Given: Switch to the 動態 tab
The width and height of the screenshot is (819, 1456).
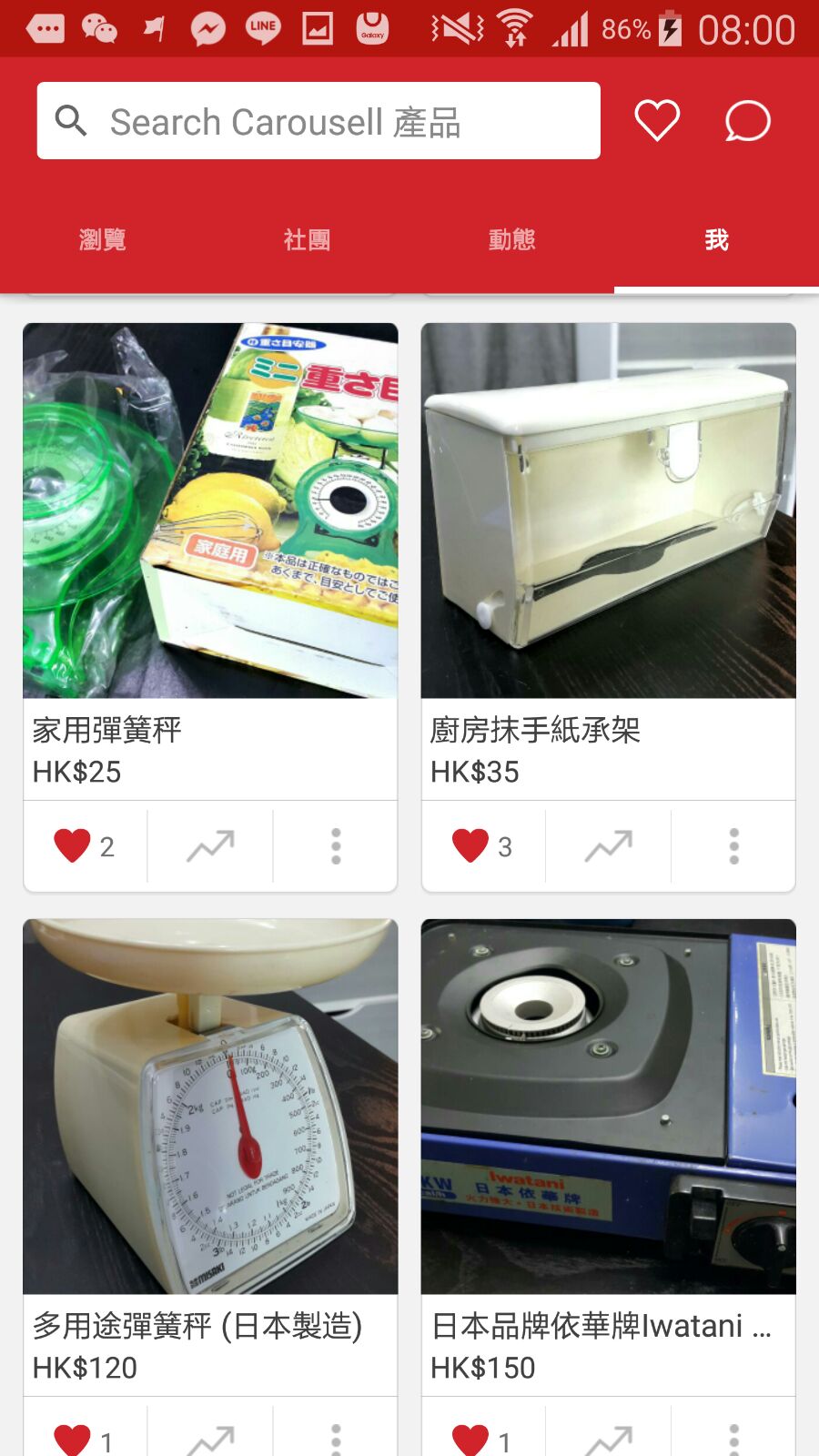Looking at the screenshot, I should (511, 239).
